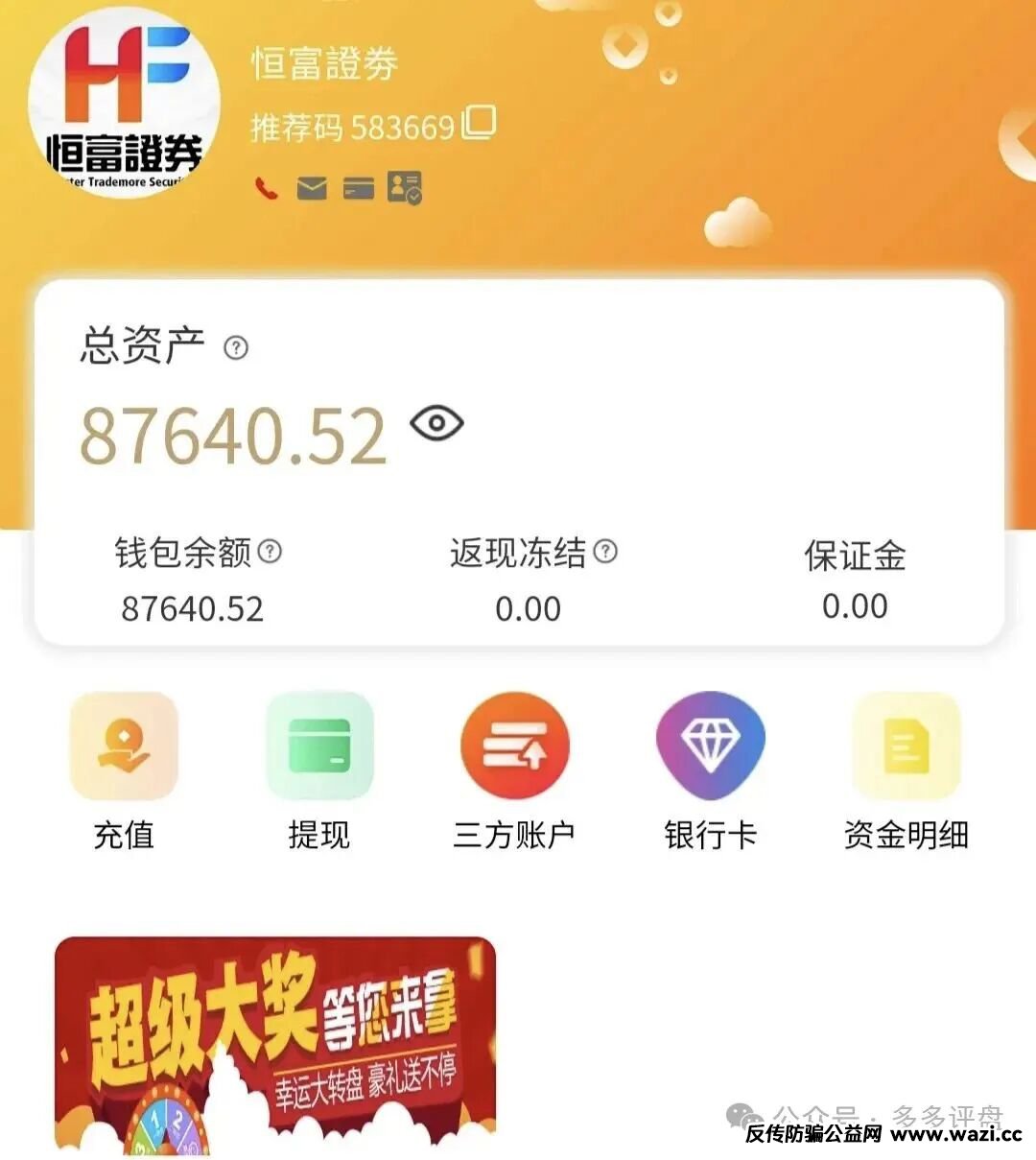Tap the 恒富證券 profile avatar

[124, 104]
